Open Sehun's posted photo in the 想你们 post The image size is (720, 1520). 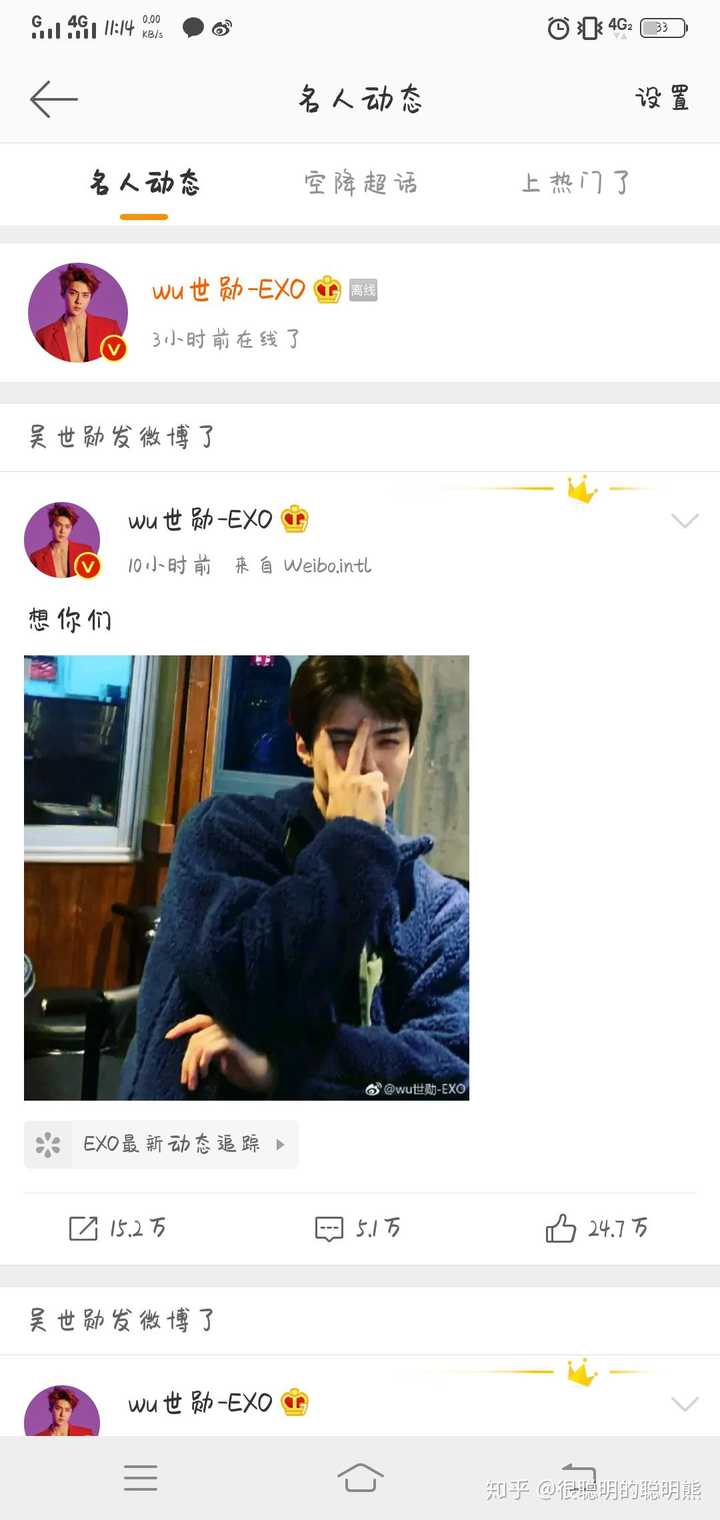point(246,877)
